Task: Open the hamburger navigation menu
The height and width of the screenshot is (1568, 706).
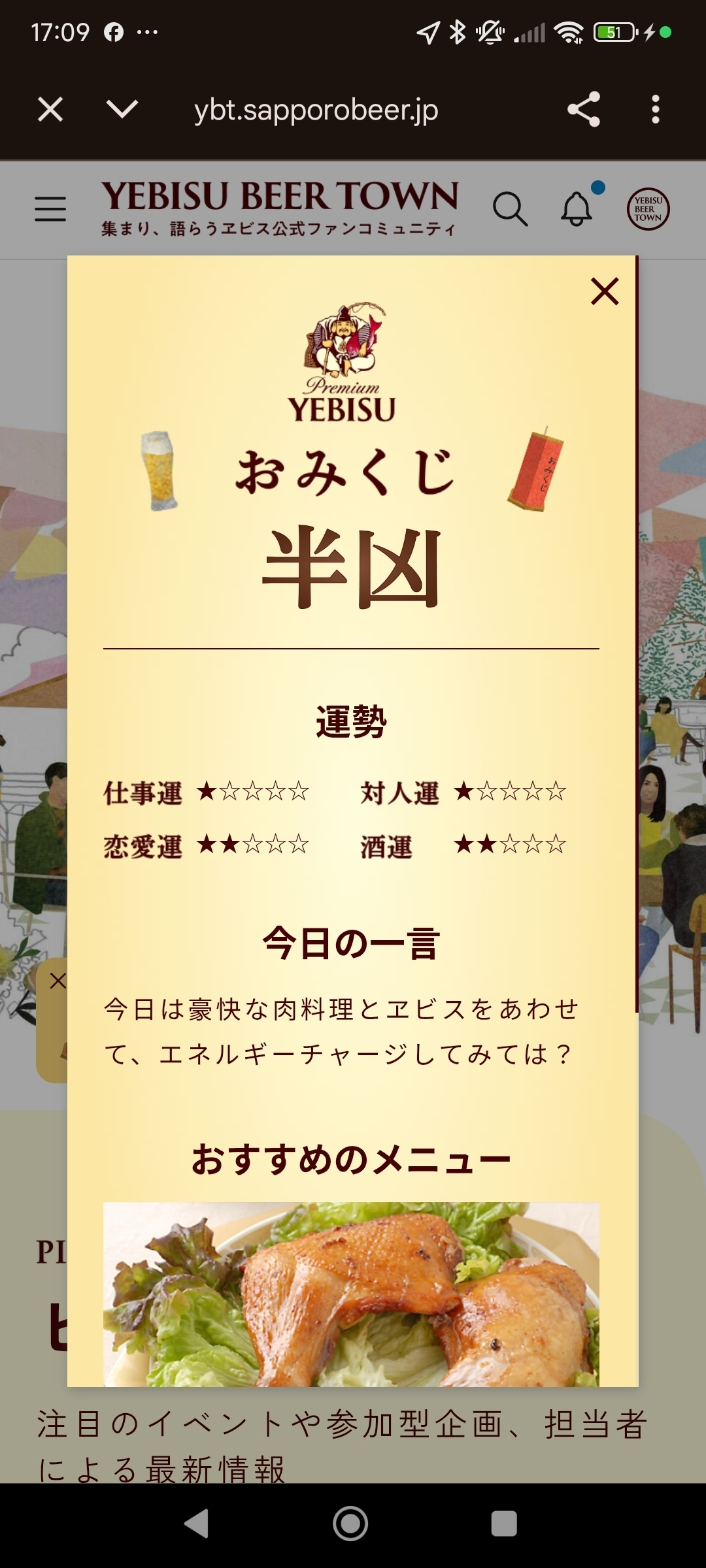Action: pyautogui.click(x=50, y=210)
